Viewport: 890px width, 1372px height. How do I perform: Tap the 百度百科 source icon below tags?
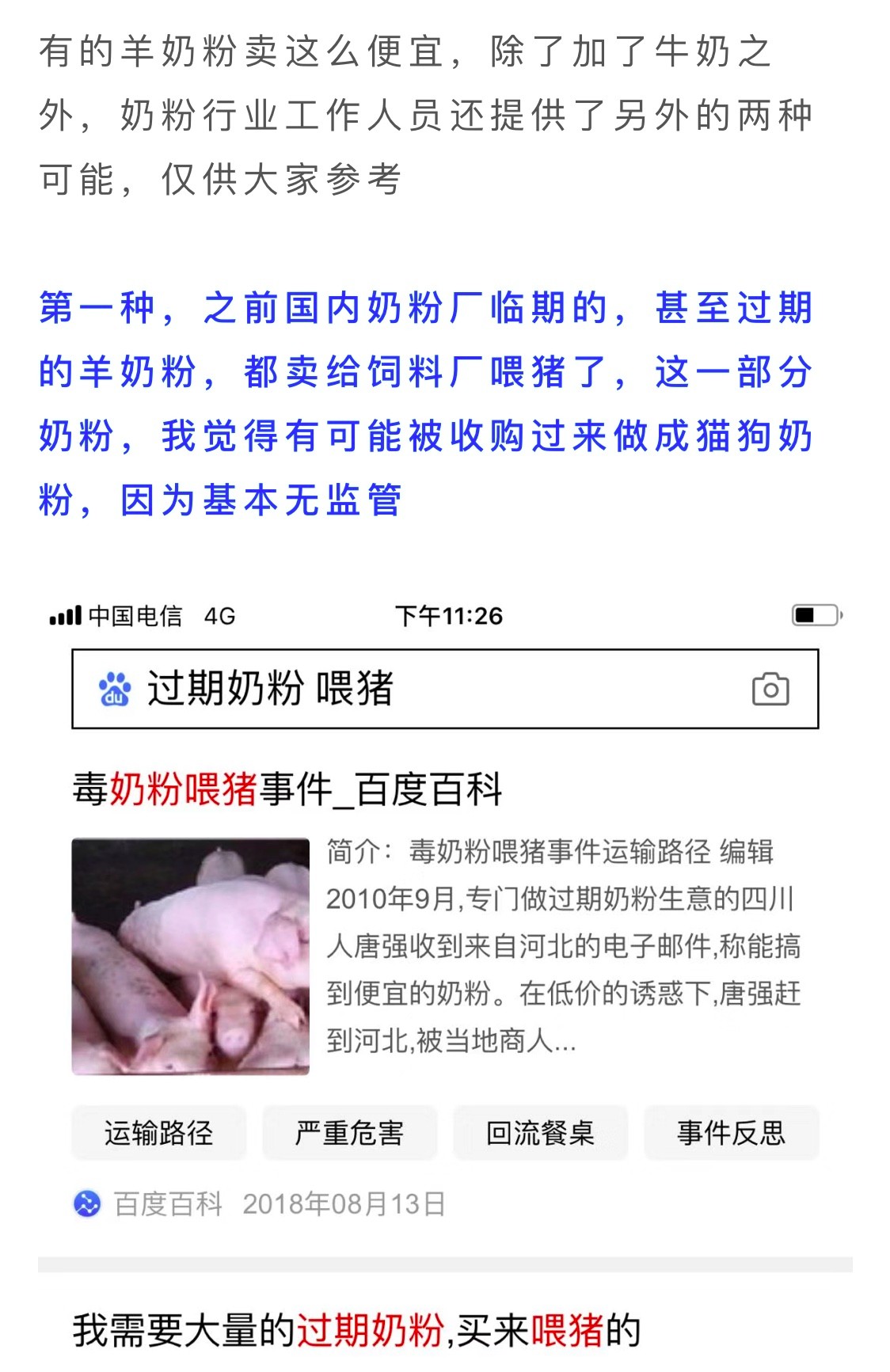tap(89, 1205)
